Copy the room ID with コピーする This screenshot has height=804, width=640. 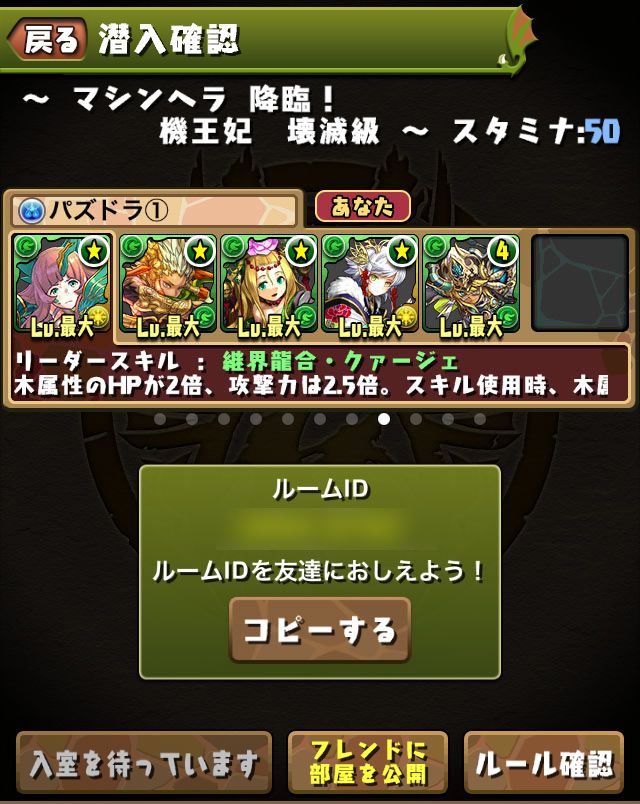320,630
